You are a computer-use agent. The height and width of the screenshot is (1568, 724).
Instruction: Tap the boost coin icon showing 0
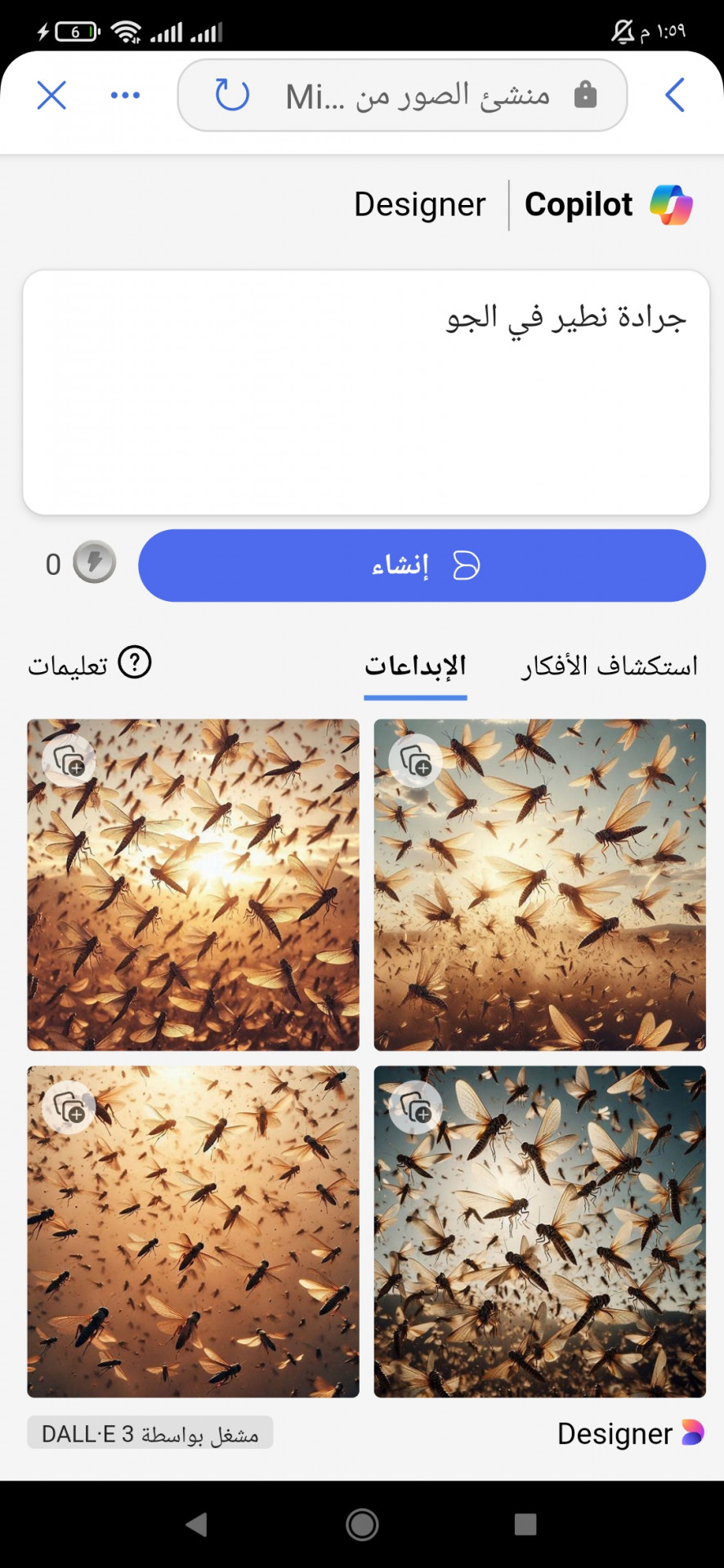point(94,563)
